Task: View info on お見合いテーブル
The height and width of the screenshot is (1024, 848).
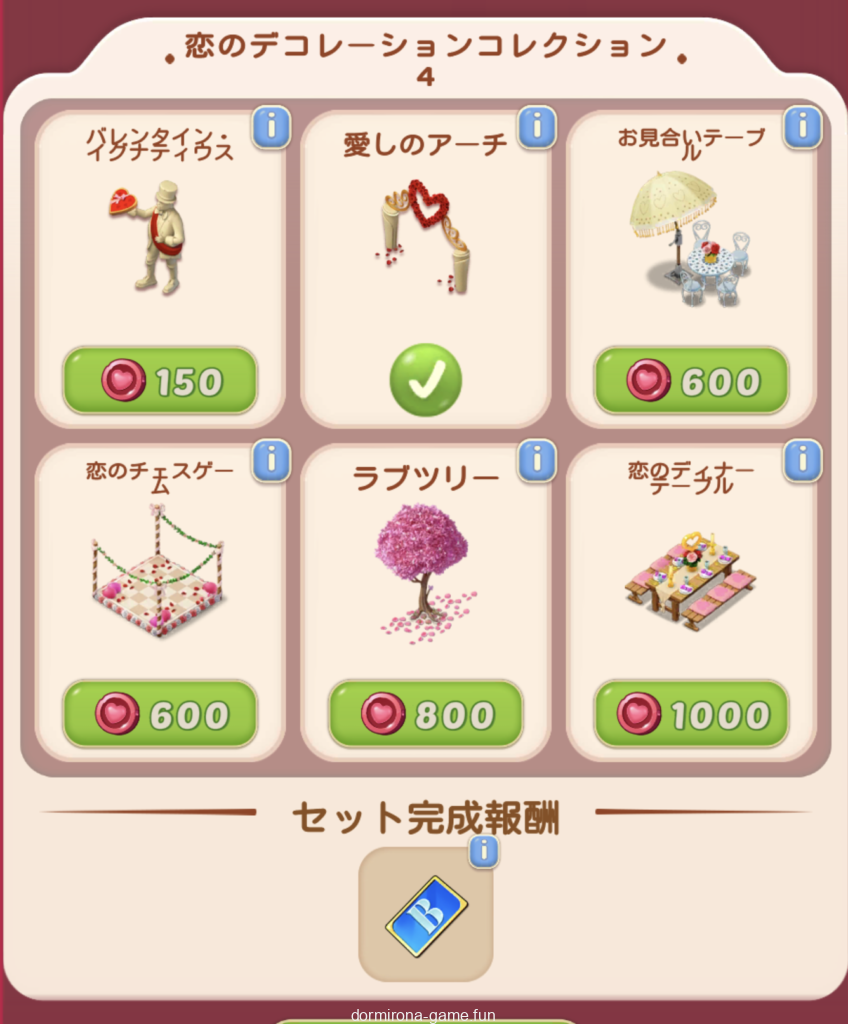Action: tap(802, 127)
